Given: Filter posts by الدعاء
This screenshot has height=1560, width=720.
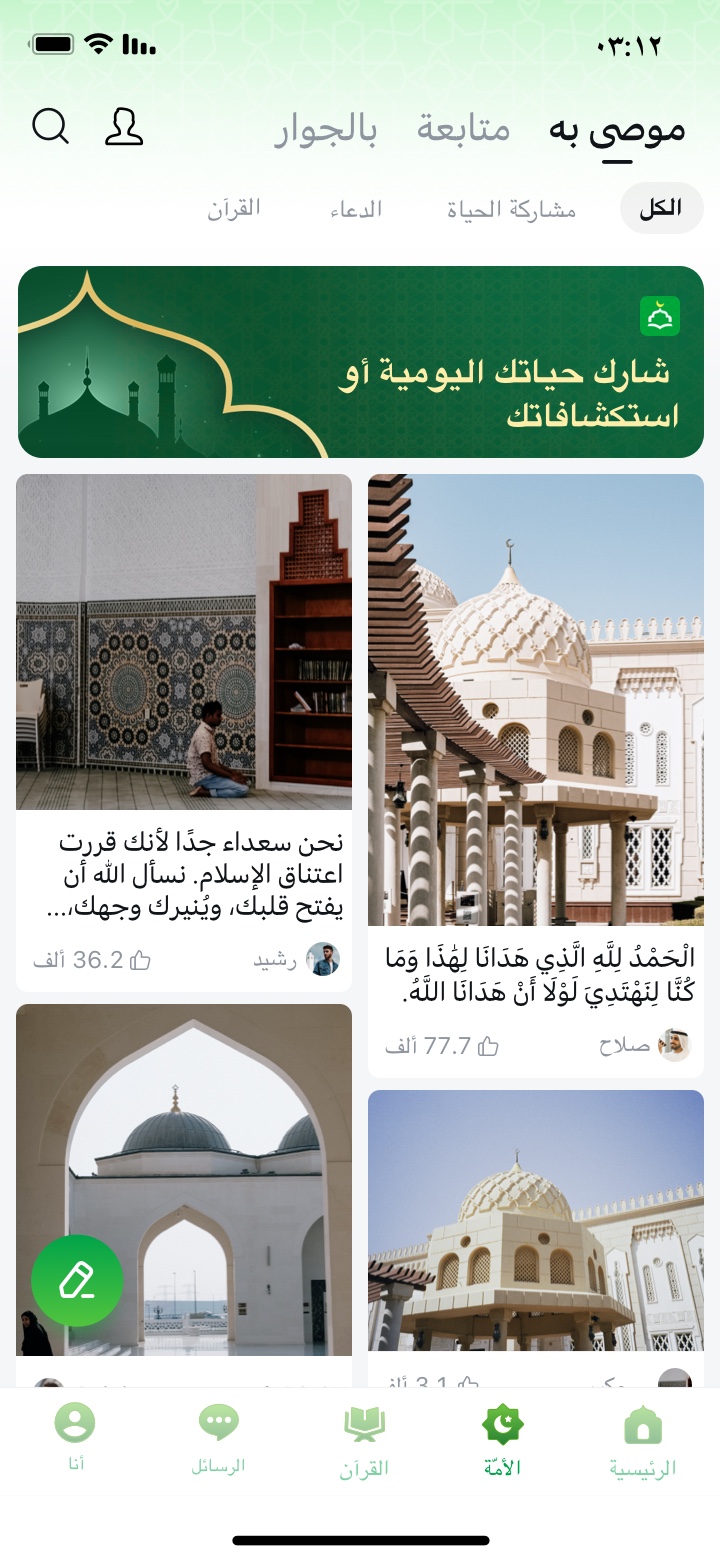Looking at the screenshot, I should pyautogui.click(x=356, y=209).
